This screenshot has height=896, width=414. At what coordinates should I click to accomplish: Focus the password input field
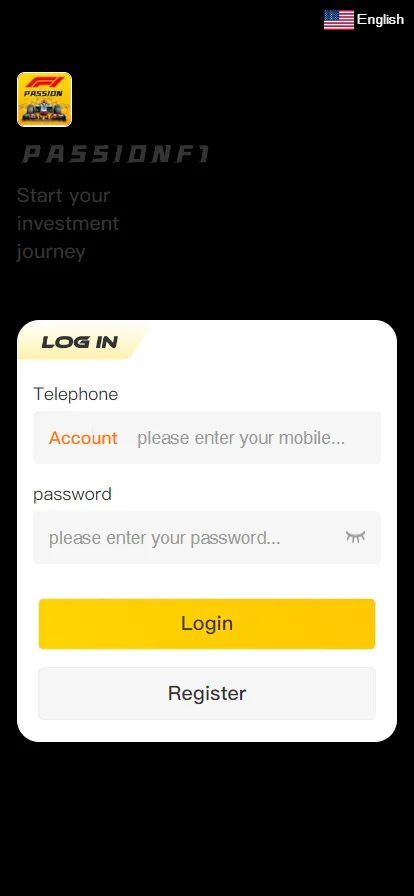[189, 538]
